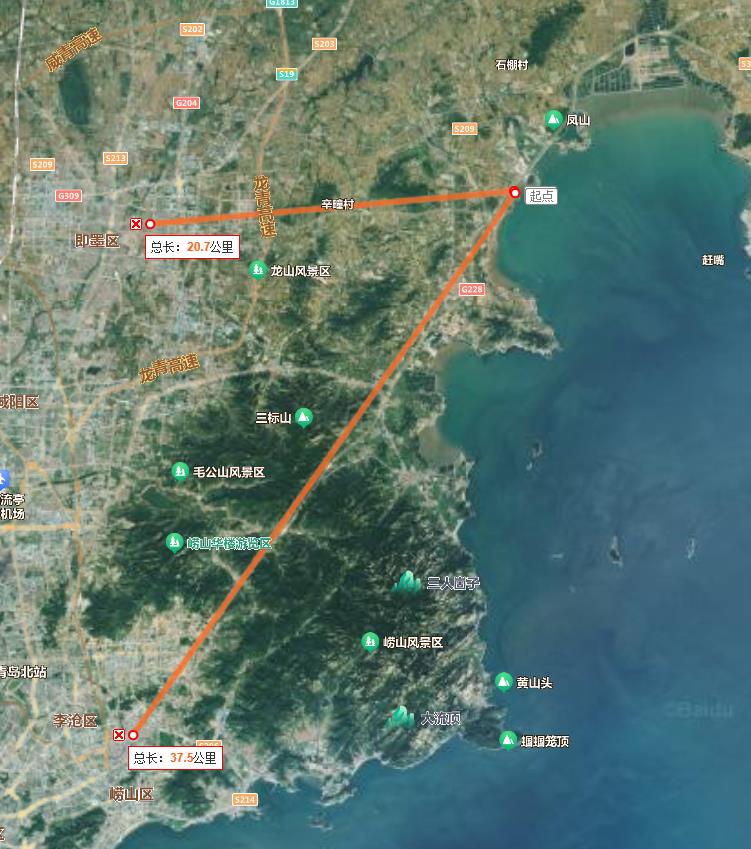Open the 龙山风景区 scenic spot marker
751x849 pixels.
click(257, 270)
